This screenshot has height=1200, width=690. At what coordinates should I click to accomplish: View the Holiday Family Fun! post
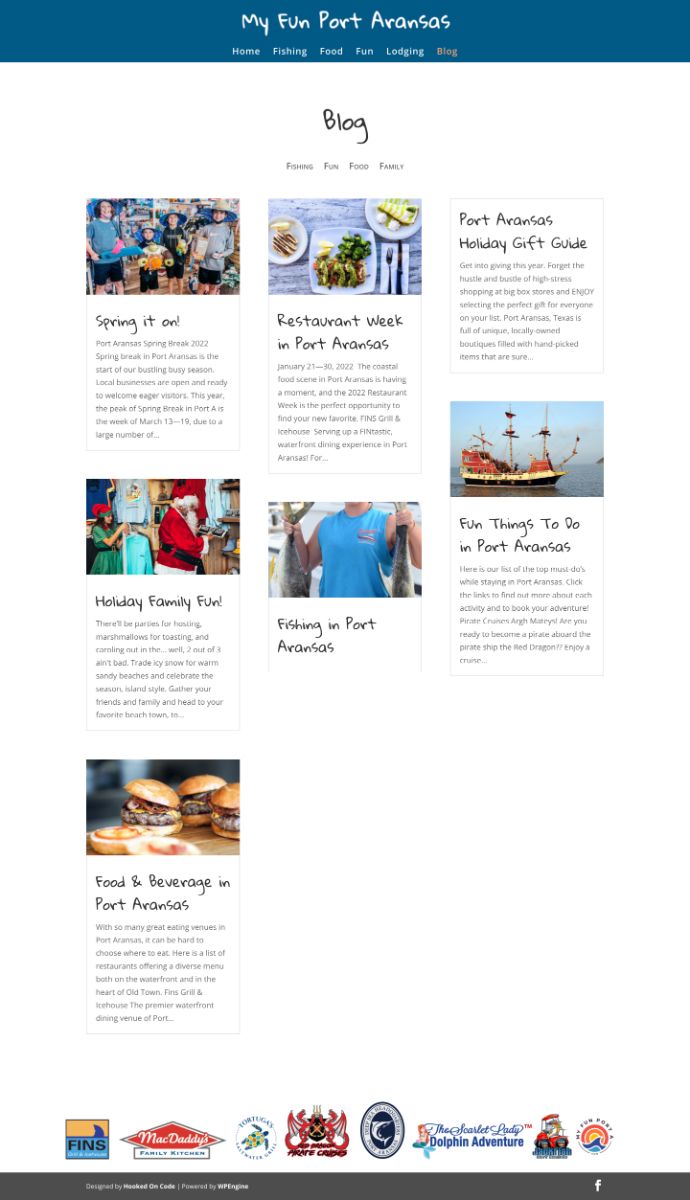(159, 602)
